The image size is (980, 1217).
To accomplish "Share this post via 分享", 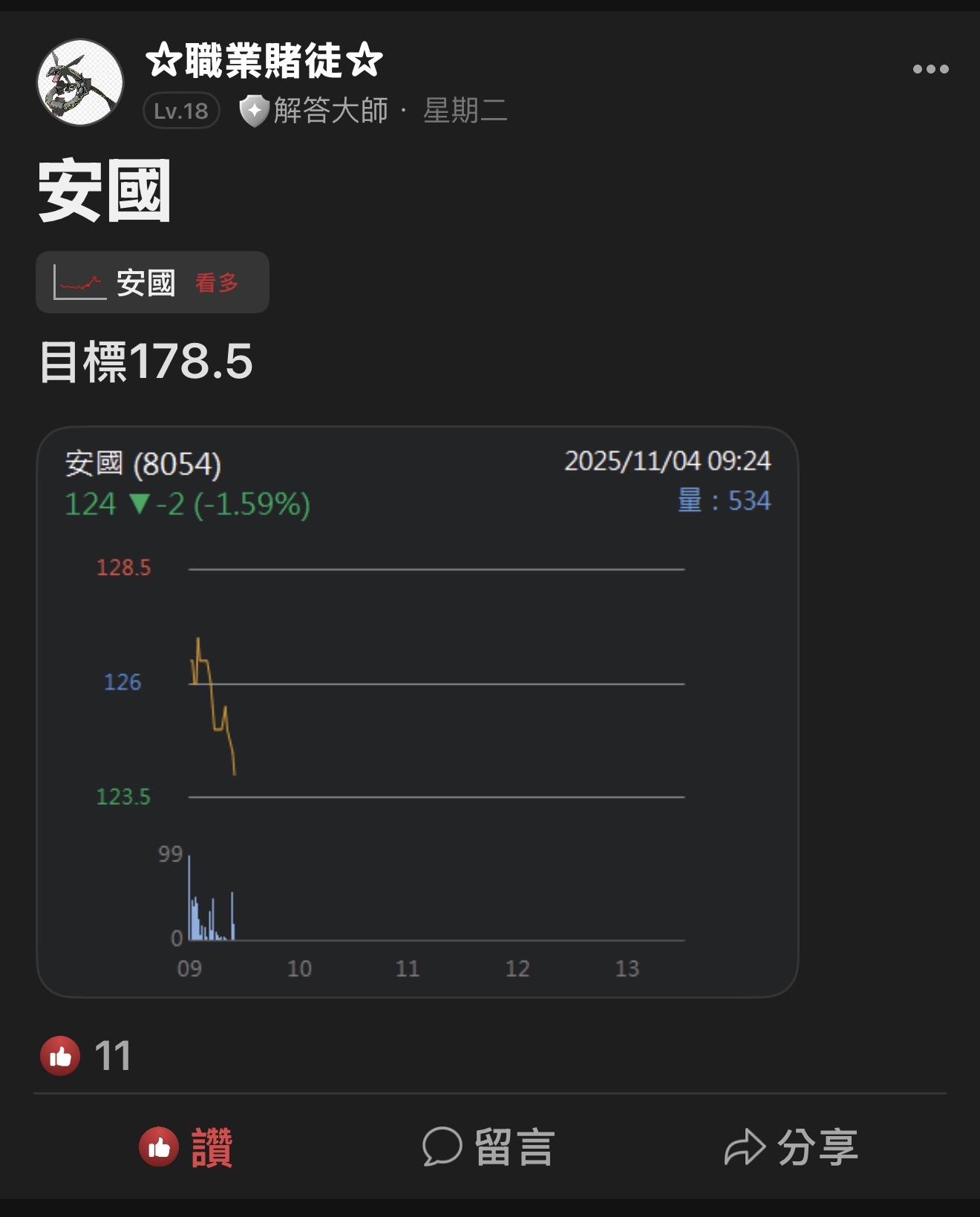I will [x=791, y=1147].
